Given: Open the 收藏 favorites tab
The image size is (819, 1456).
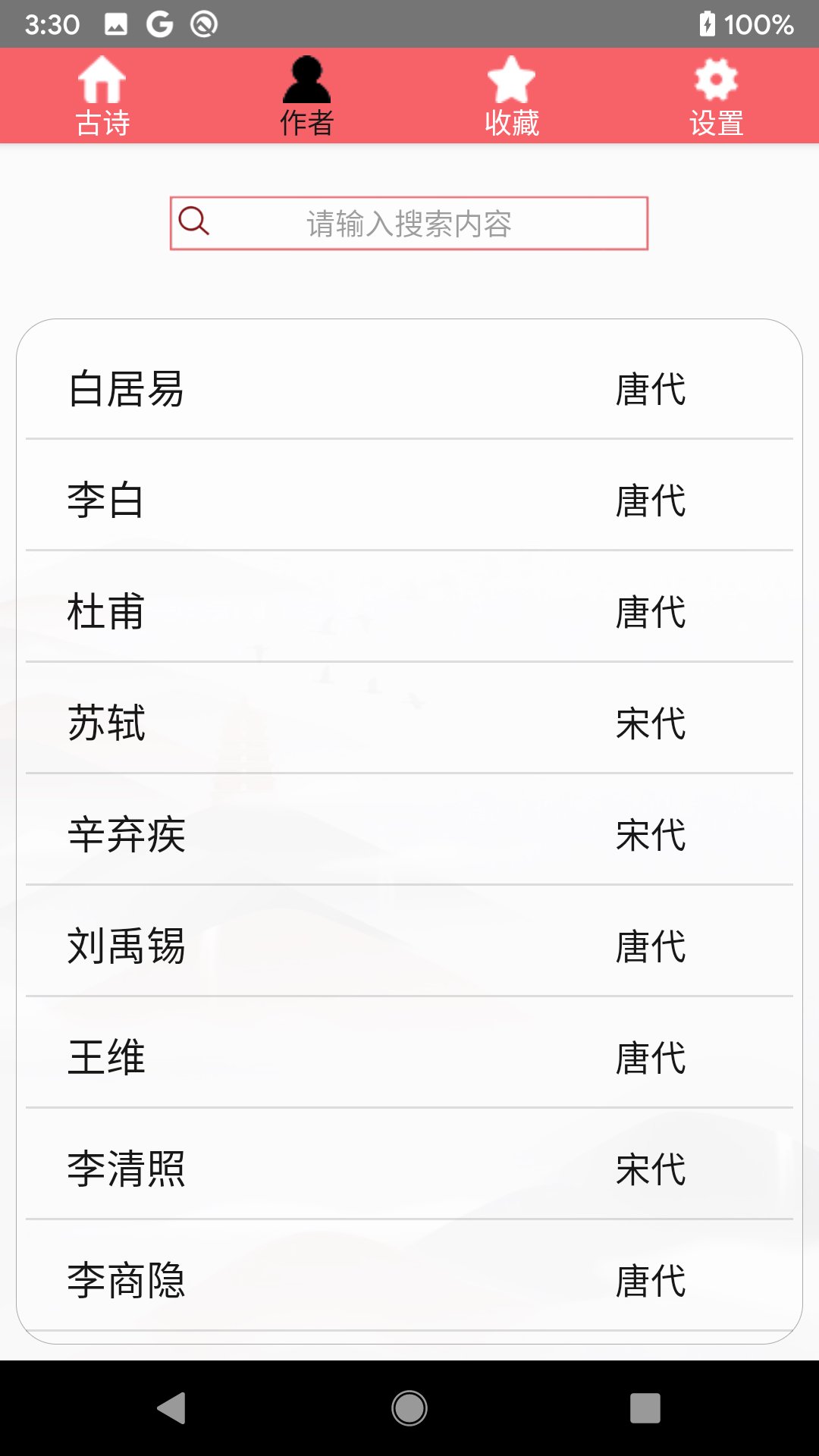Looking at the screenshot, I should tap(512, 97).
